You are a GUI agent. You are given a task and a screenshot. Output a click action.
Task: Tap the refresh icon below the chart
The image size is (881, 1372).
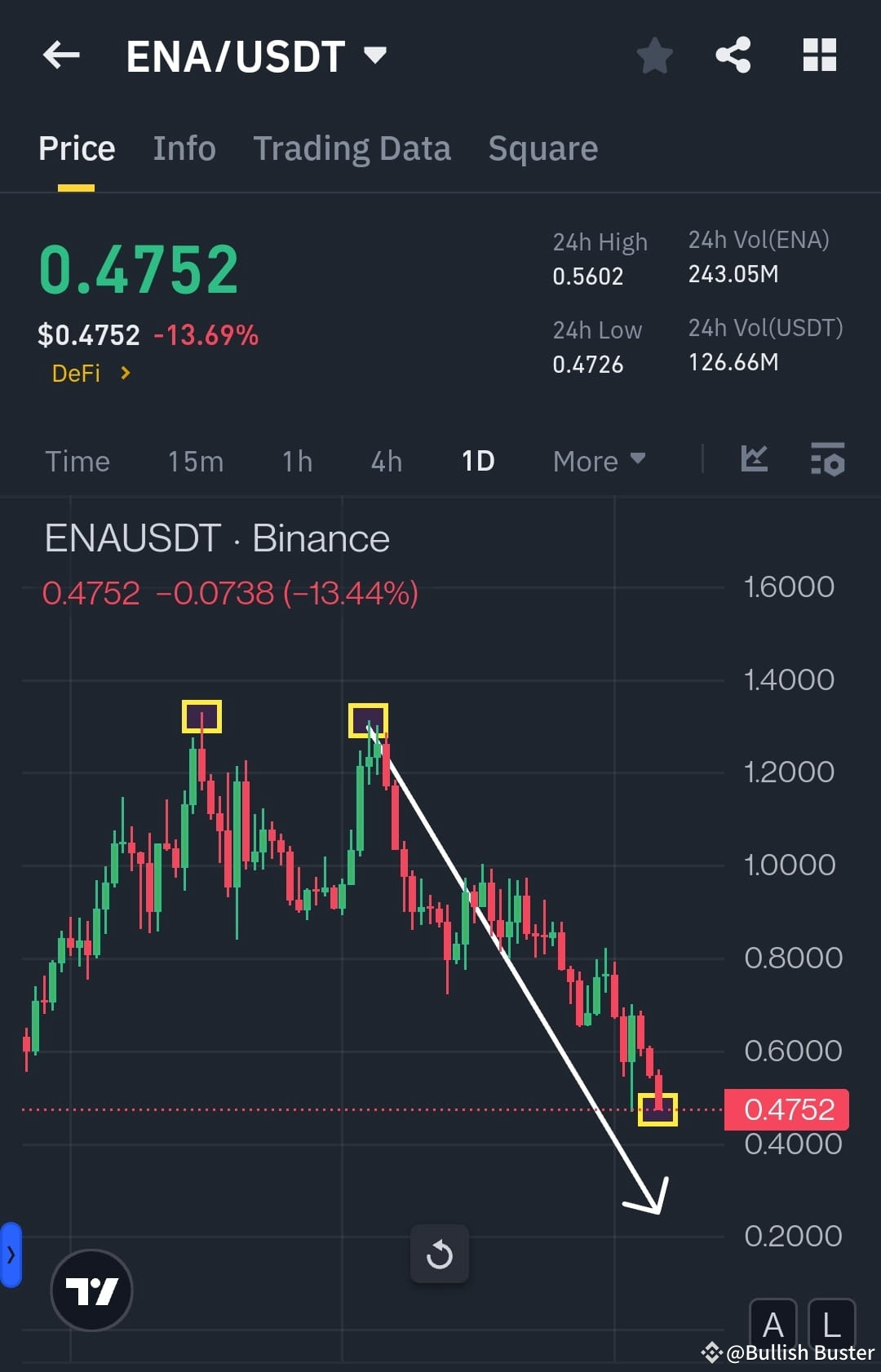pos(440,1255)
